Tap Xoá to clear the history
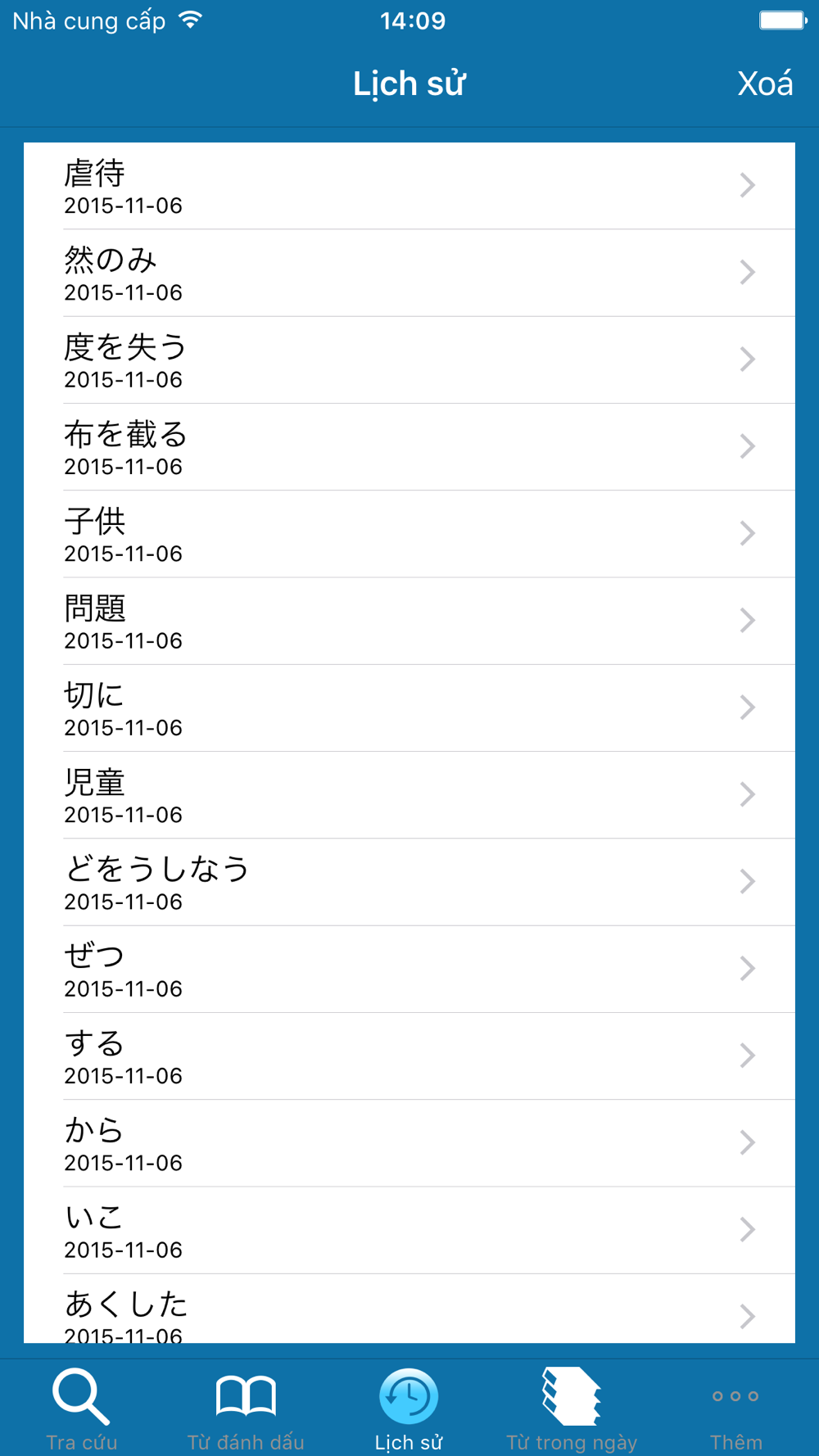Viewport: 819px width, 1456px height. tap(764, 84)
